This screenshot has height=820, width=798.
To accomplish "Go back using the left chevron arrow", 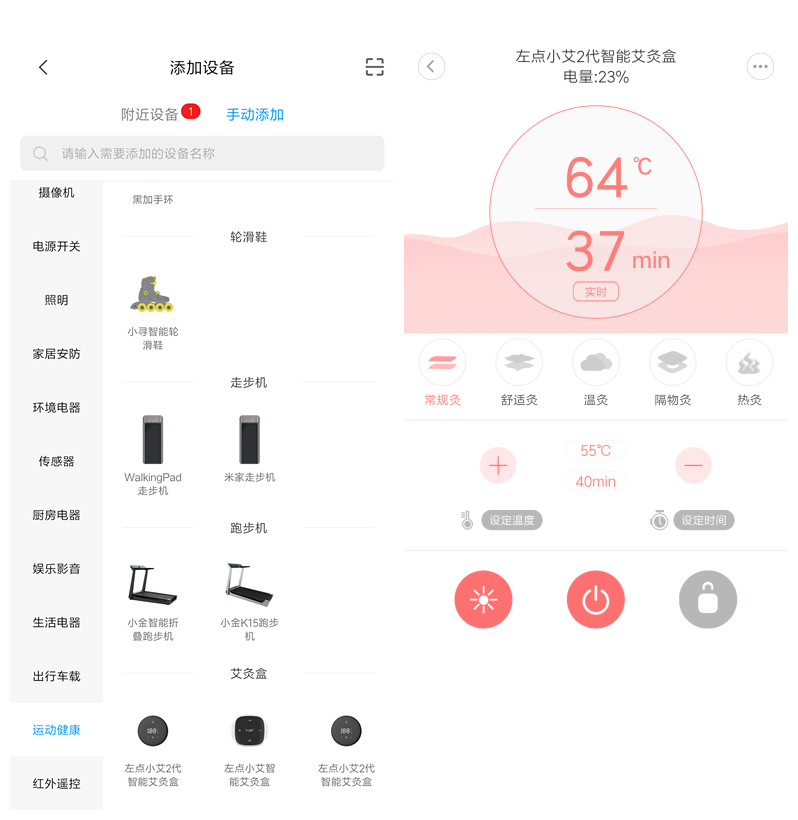I will pos(43,67).
